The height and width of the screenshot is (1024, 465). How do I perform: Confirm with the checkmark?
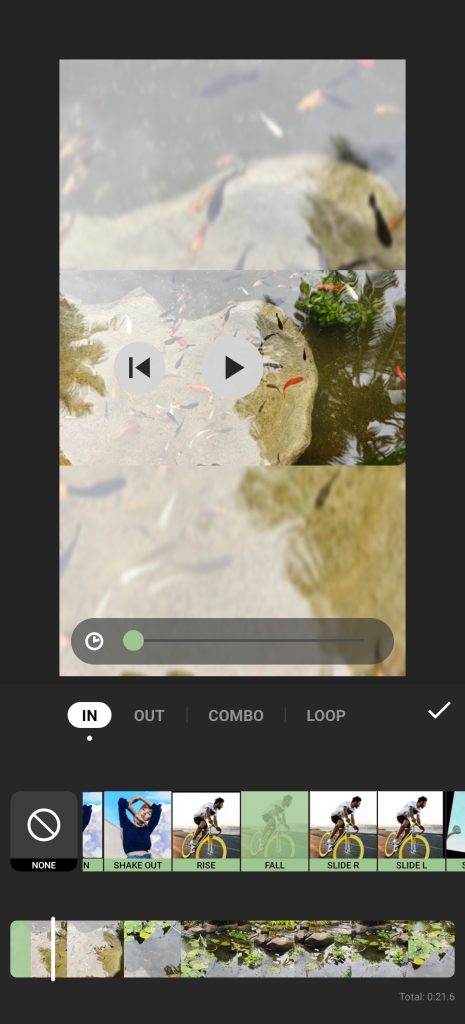440,711
